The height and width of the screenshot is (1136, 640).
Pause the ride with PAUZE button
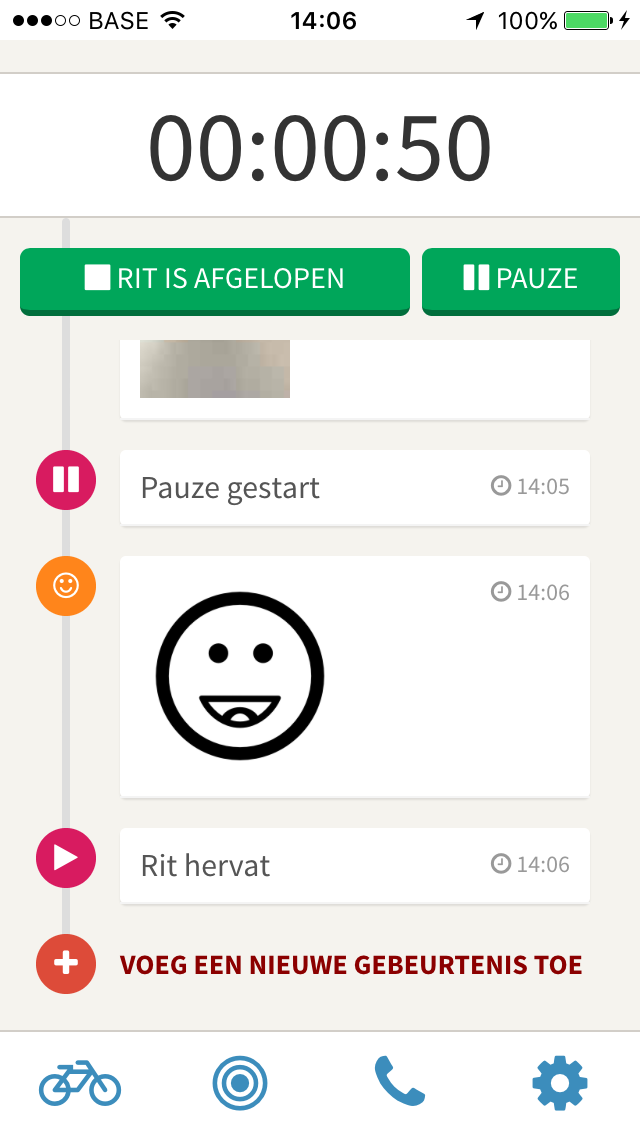coord(520,280)
